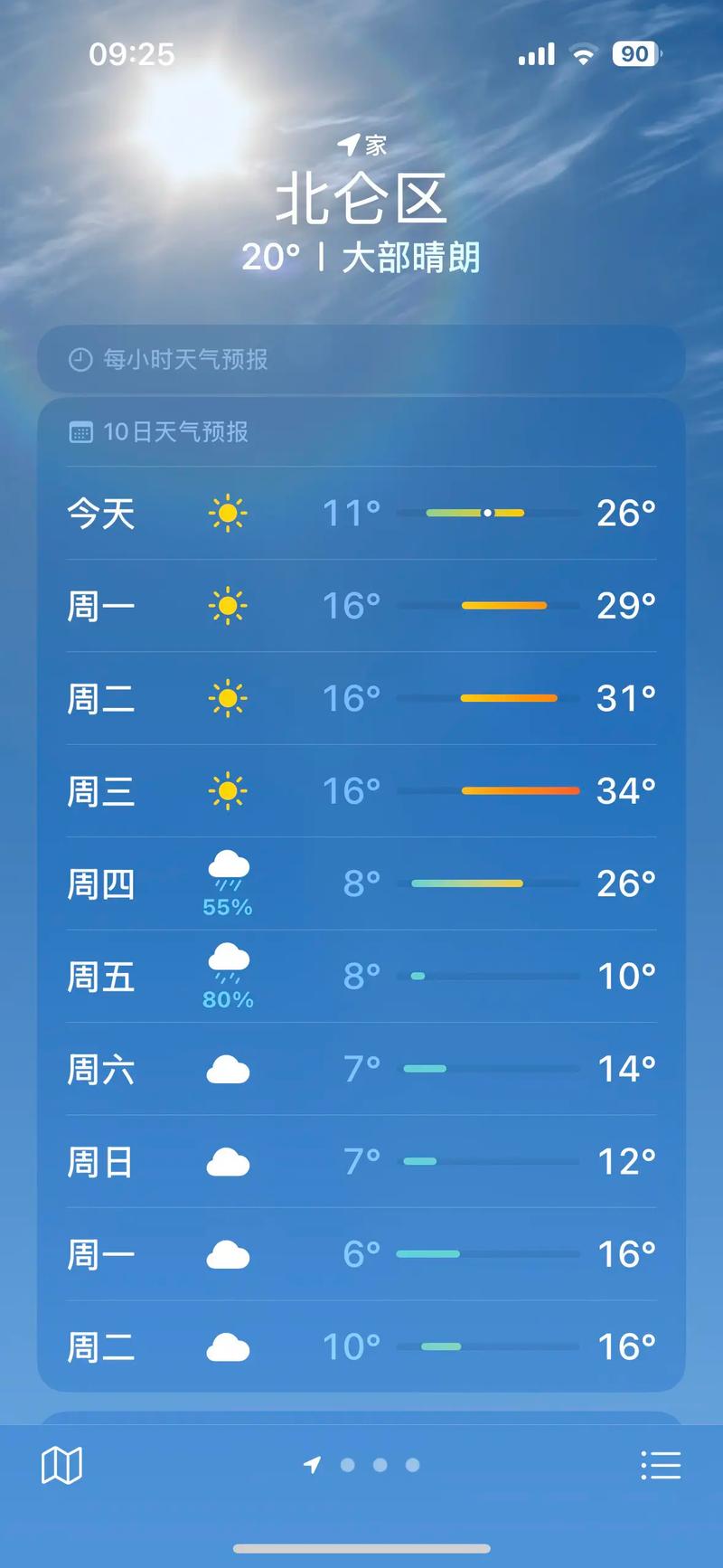The width and height of the screenshot is (723, 1568).
Task: Select the second page dot at bottom
Action: pos(348,1465)
